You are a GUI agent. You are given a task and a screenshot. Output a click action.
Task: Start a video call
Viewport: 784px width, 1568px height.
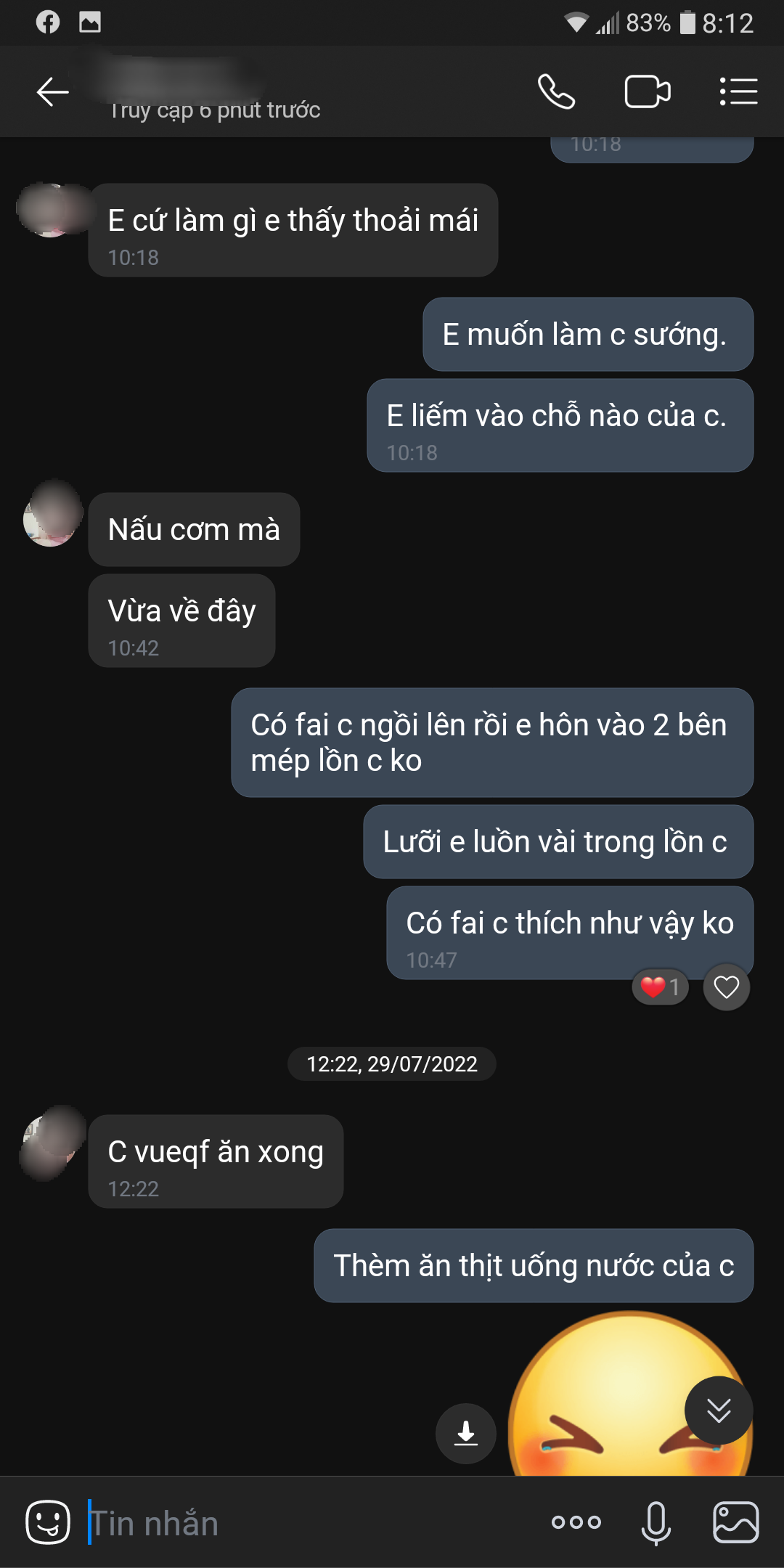click(647, 92)
